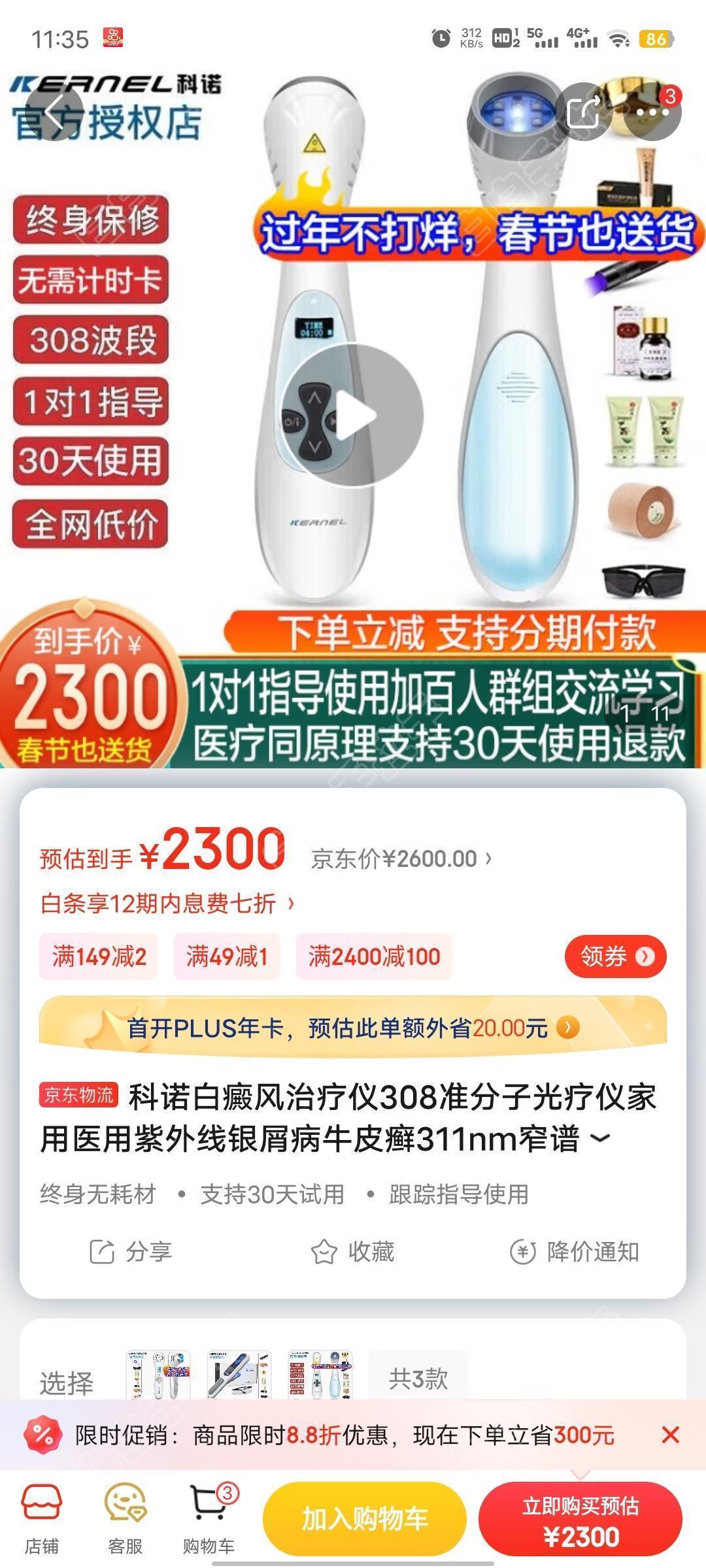706x1568 pixels.
Task: Open the three-dot overflow menu
Action: [652, 112]
